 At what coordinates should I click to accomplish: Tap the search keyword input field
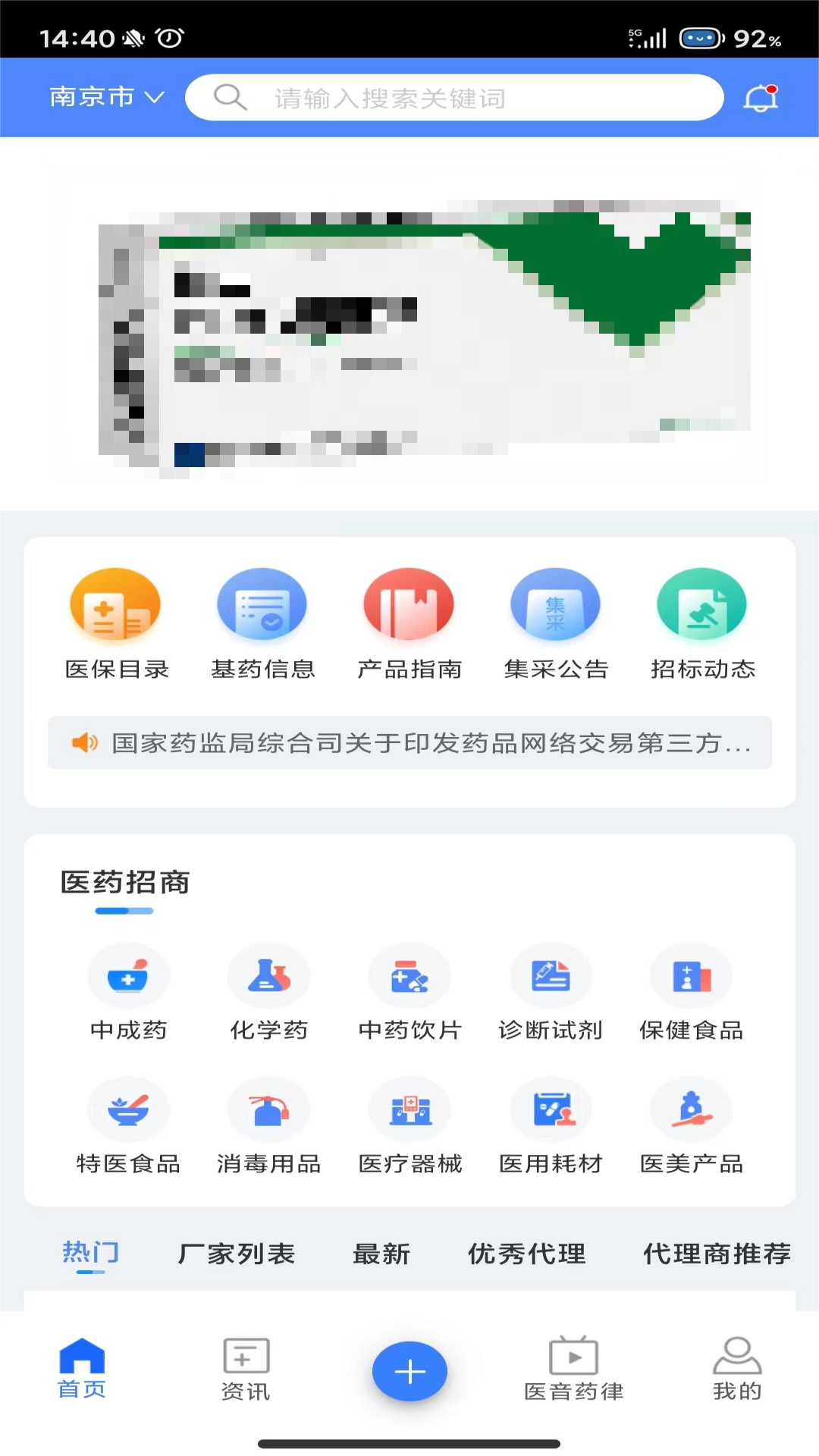[x=453, y=98]
